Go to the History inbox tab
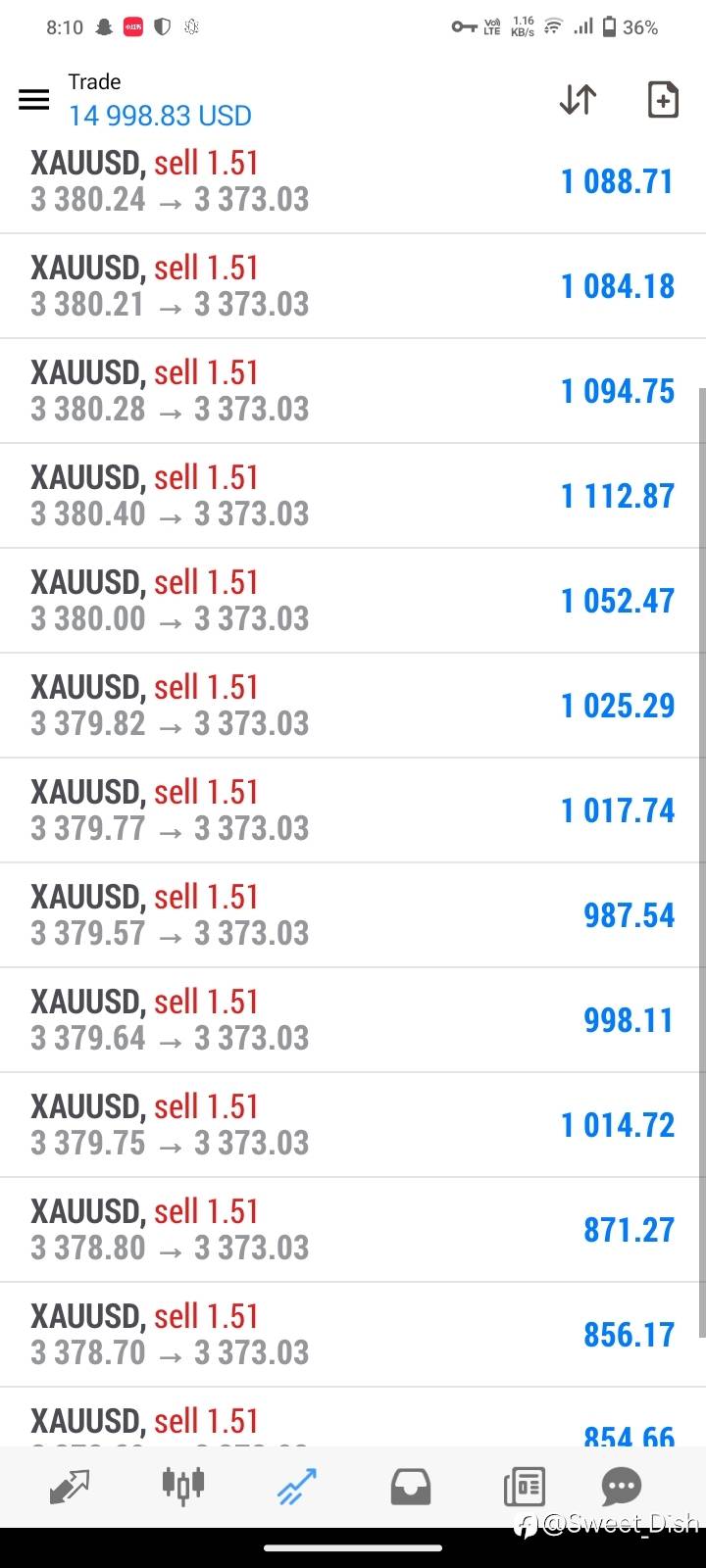 (411, 1488)
